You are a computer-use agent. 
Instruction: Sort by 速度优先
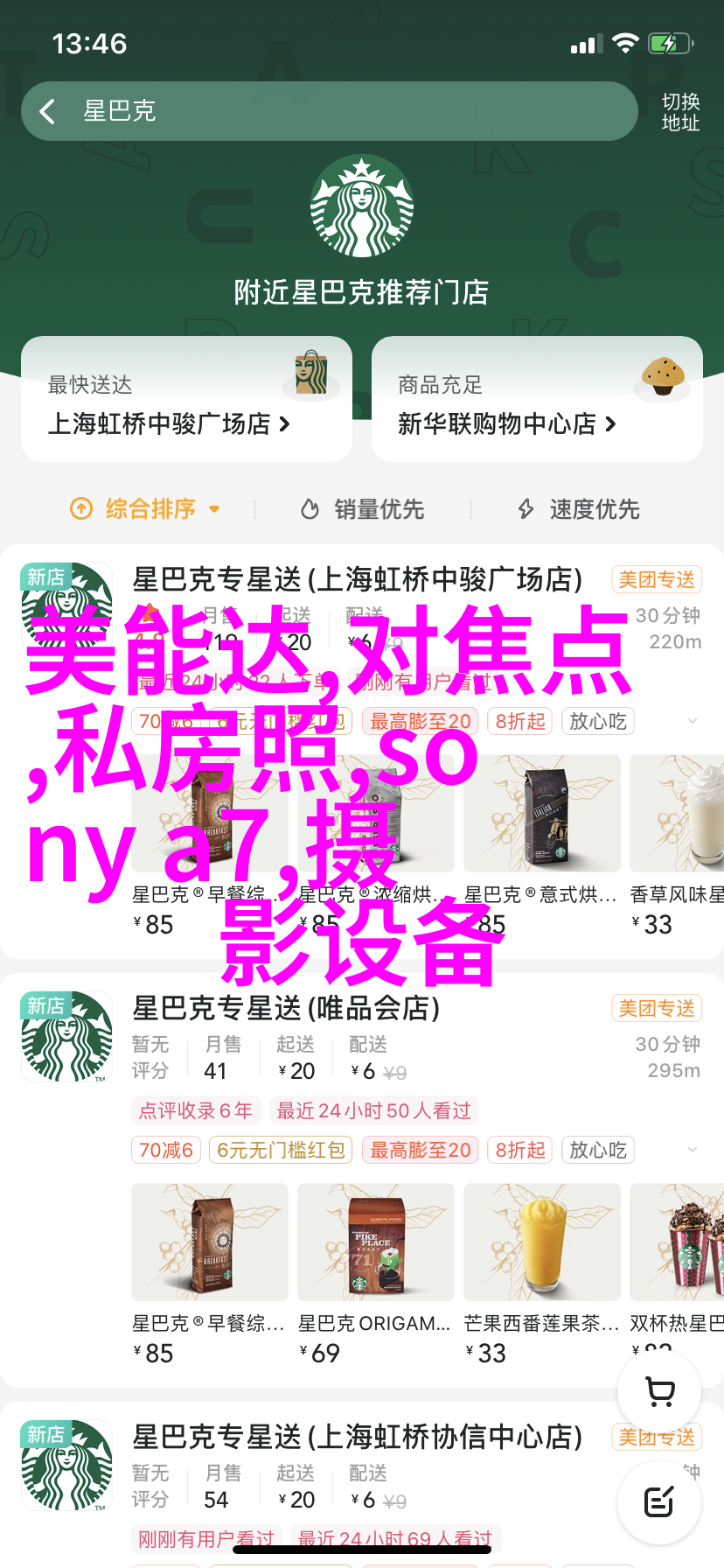[579, 508]
